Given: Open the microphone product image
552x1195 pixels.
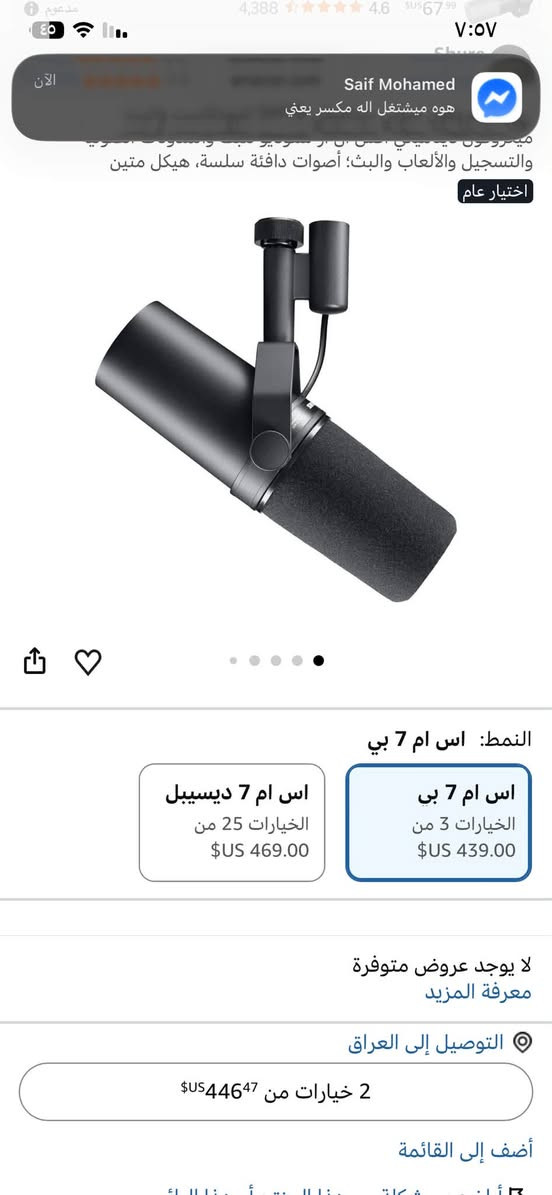Looking at the screenshot, I should (x=276, y=409).
